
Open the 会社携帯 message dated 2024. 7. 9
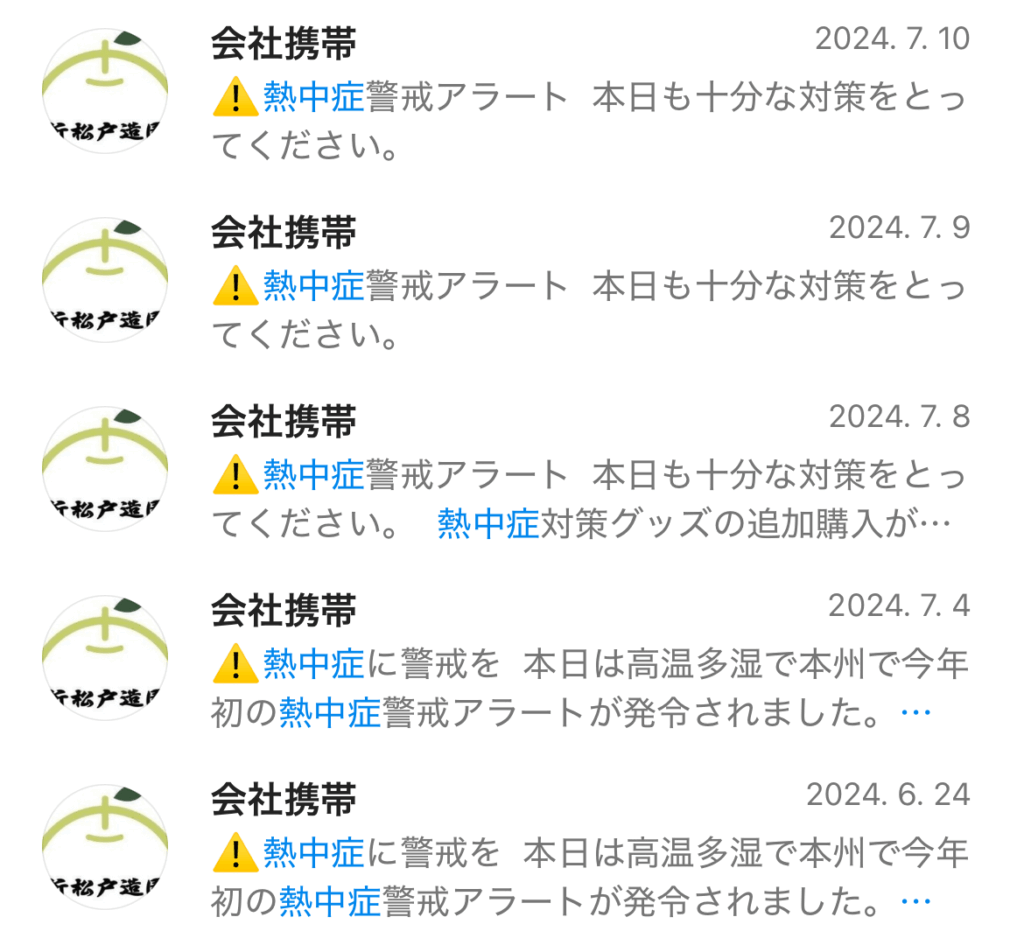588,286
